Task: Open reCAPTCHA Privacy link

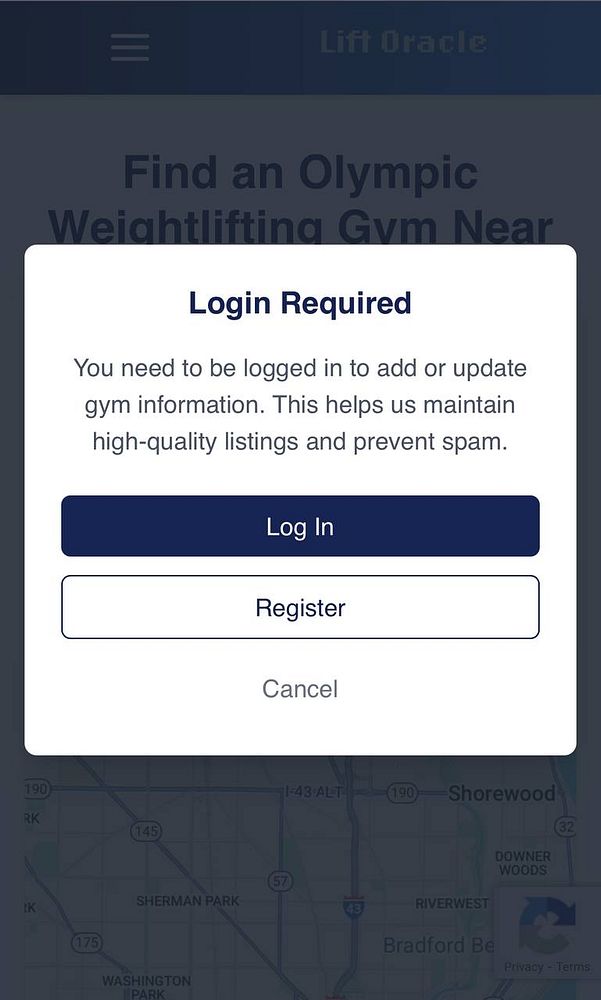Action: point(523,967)
